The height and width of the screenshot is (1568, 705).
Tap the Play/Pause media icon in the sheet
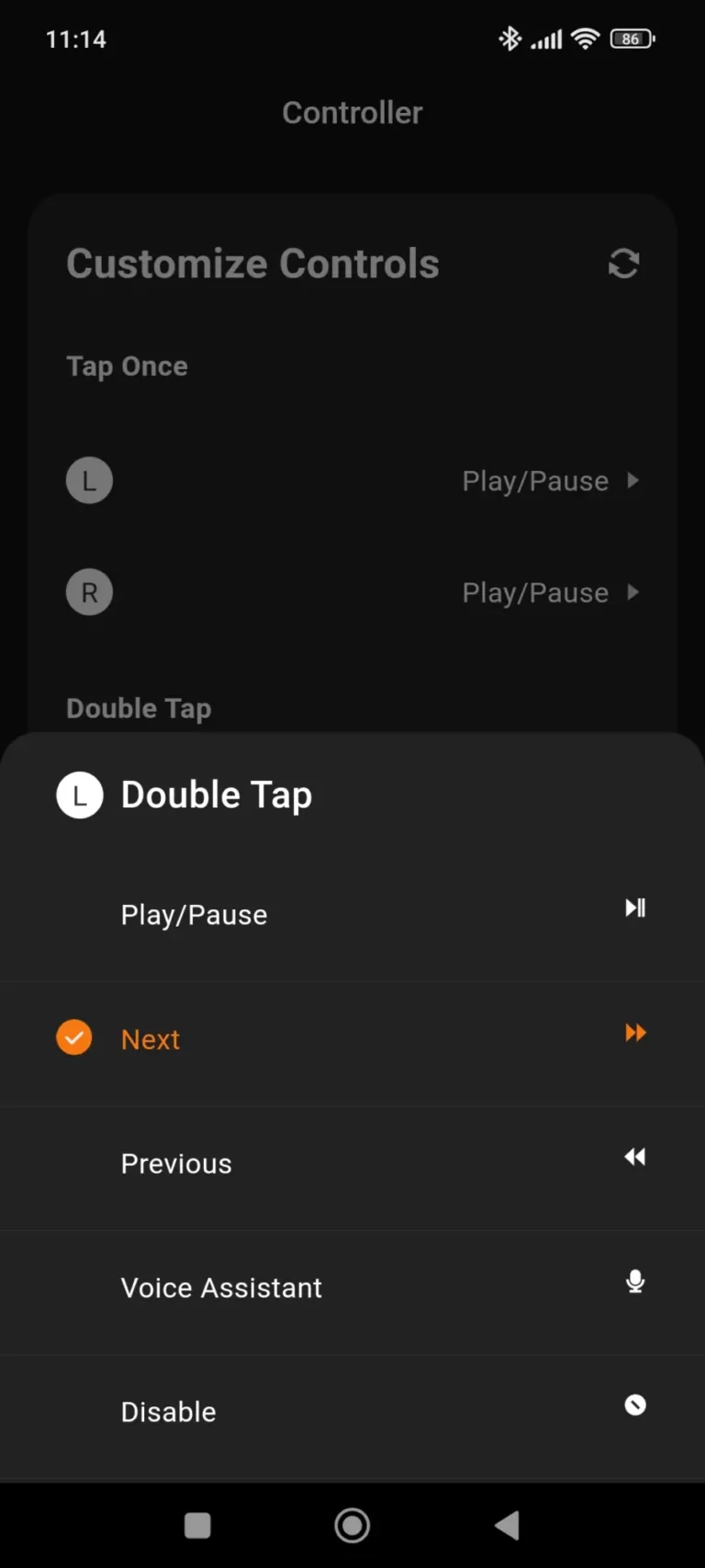click(x=635, y=908)
